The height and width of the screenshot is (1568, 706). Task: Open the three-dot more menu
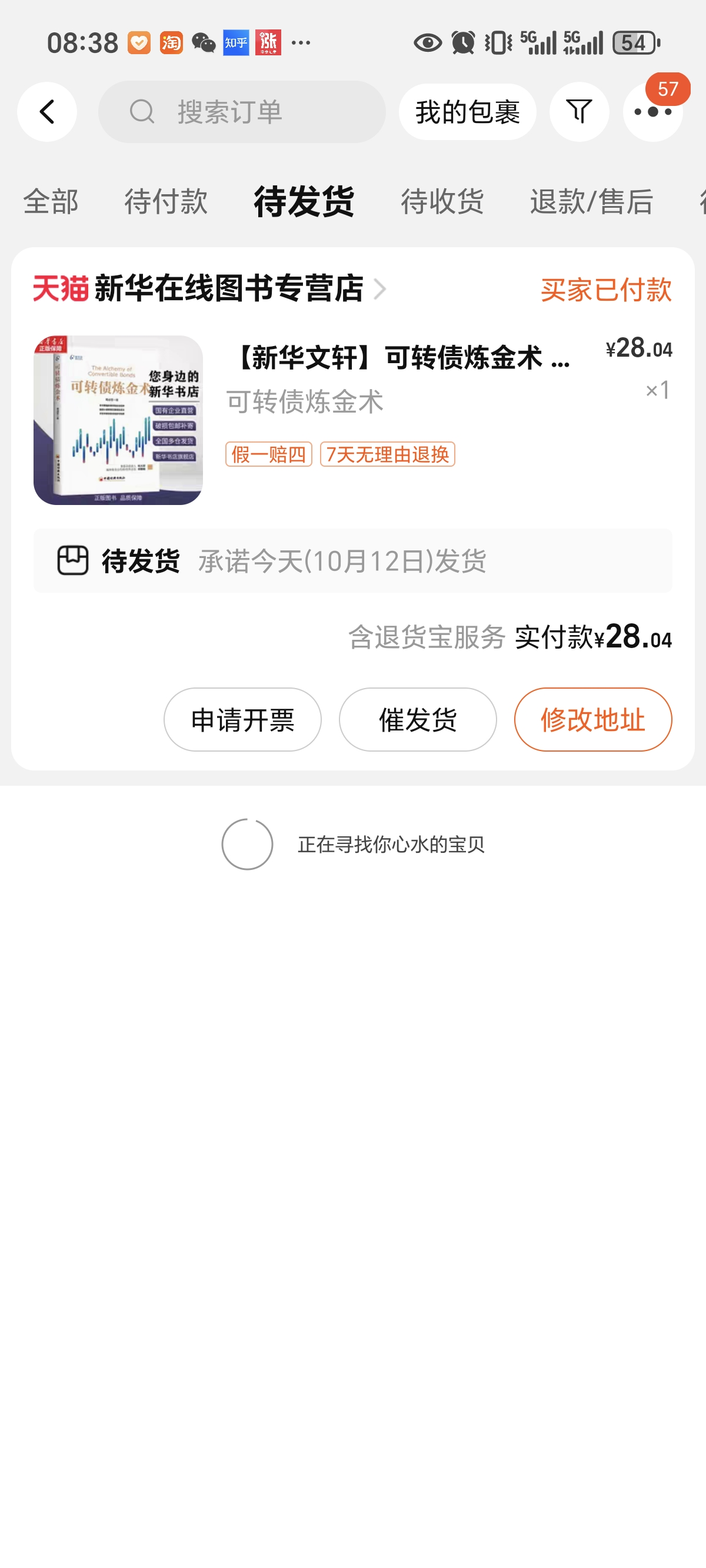pos(652,112)
